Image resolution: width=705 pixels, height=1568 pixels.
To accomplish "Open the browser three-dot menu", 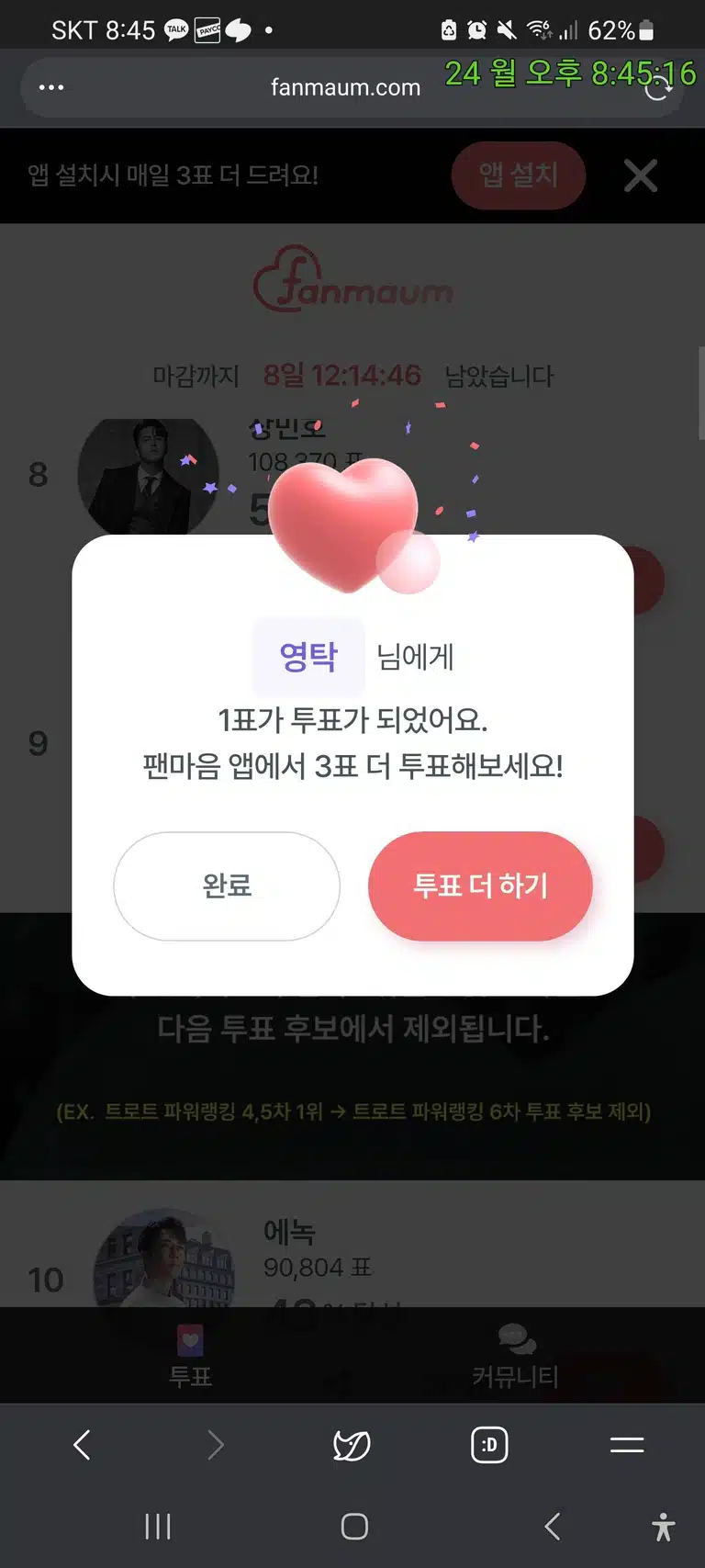I will (51, 87).
